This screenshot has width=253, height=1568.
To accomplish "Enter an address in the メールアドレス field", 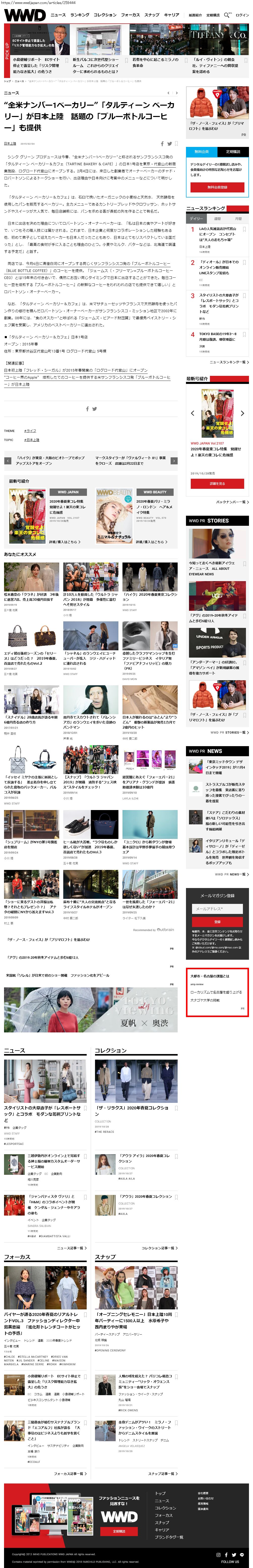I will coord(217,909).
